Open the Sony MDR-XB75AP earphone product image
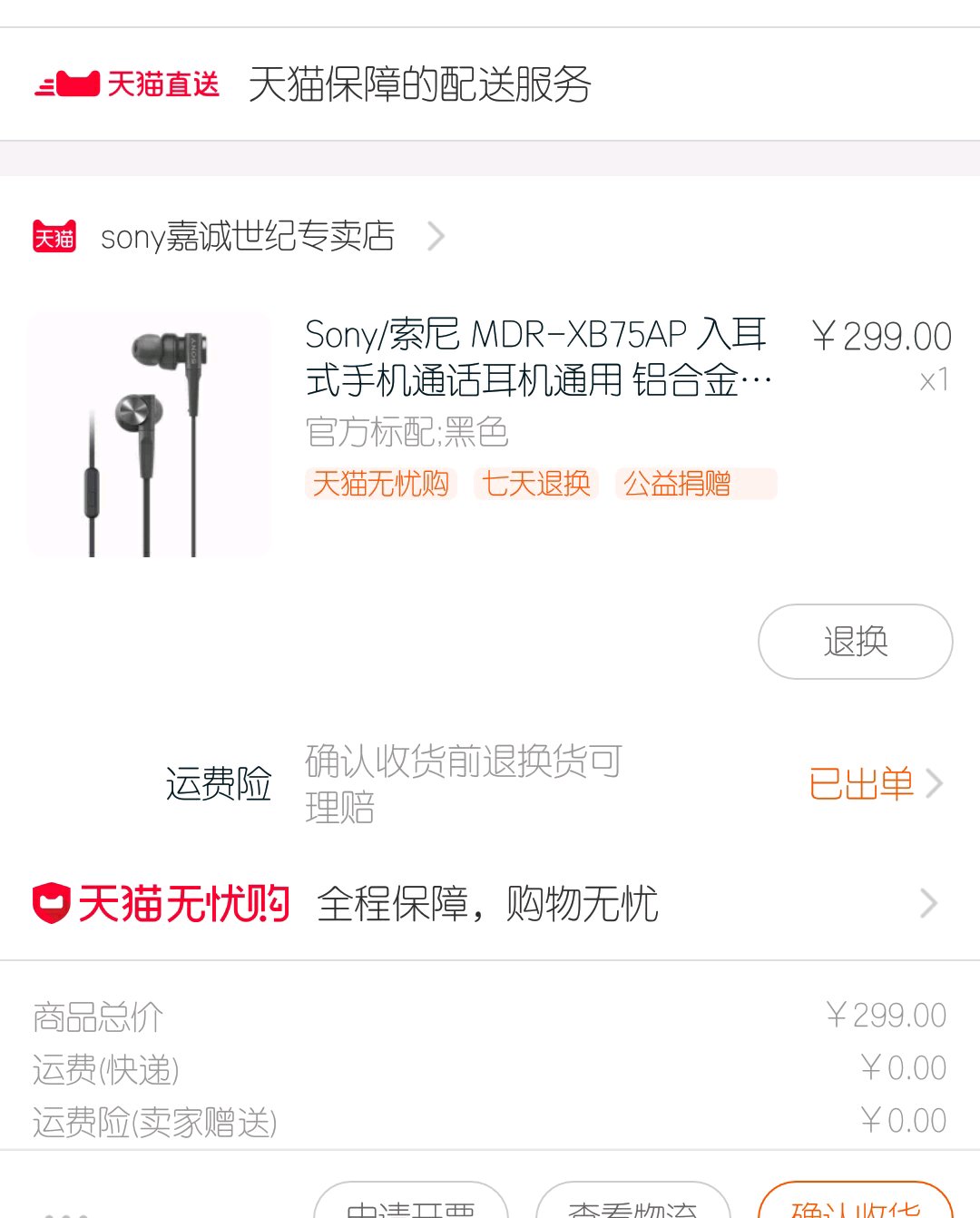 150,435
